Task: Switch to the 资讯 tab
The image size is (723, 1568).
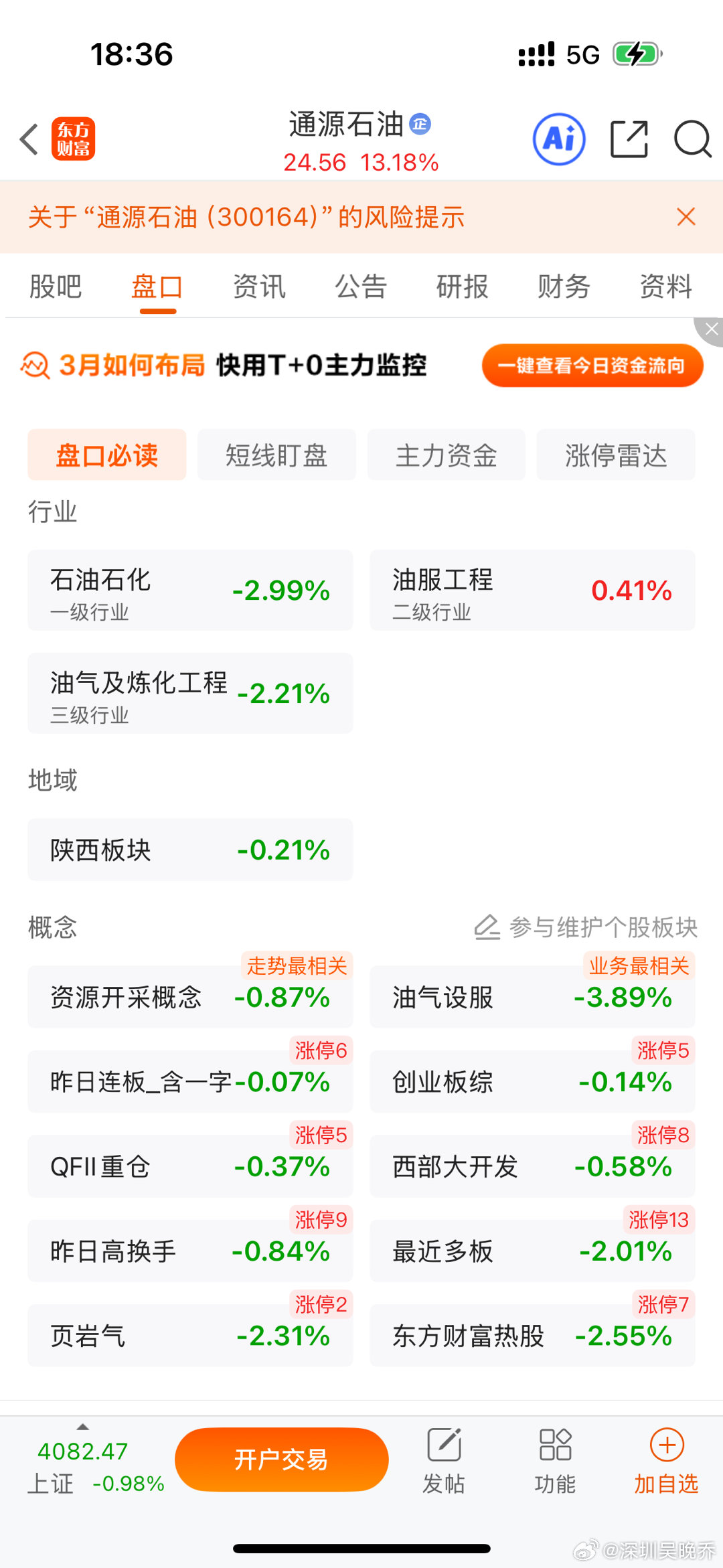Action: pos(258,287)
